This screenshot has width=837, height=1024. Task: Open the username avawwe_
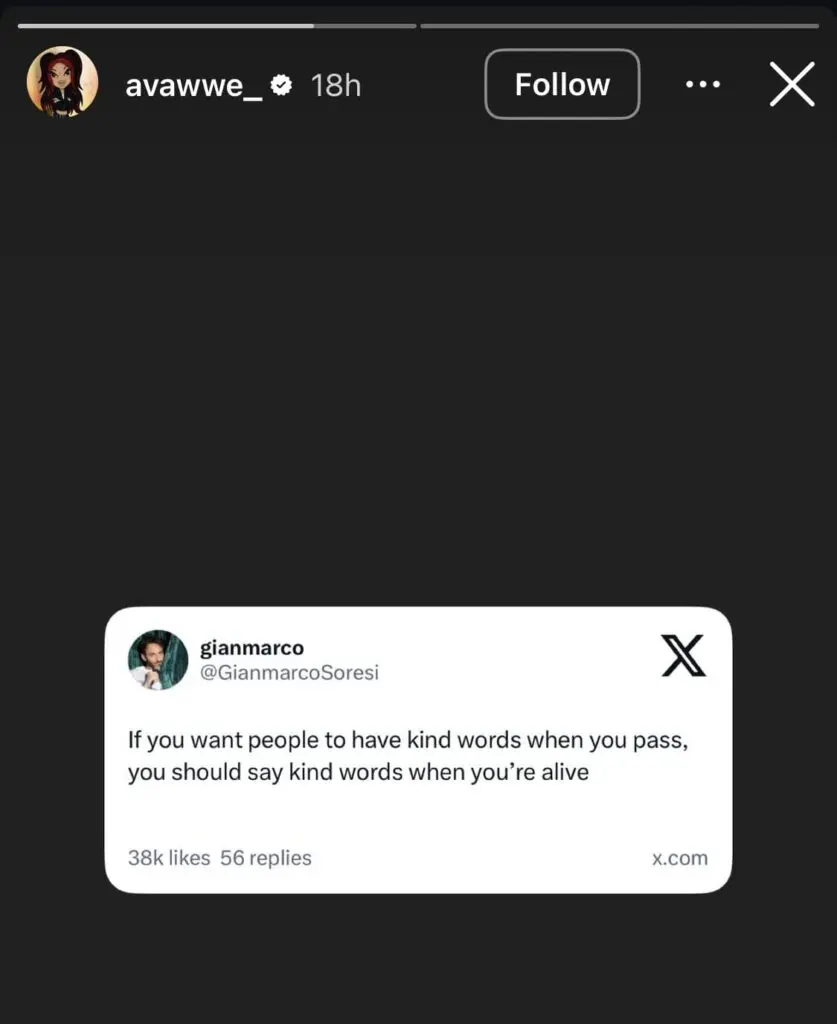click(194, 85)
